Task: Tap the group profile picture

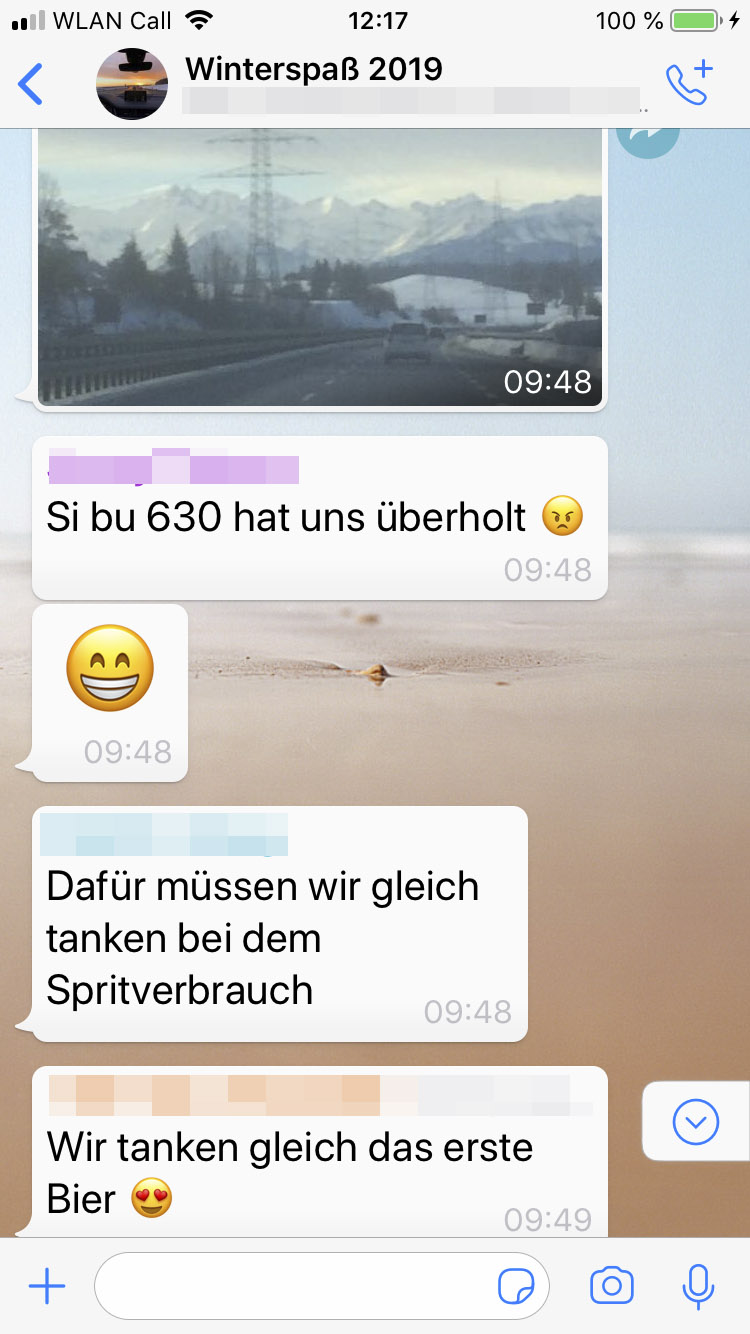Action: [x=131, y=84]
